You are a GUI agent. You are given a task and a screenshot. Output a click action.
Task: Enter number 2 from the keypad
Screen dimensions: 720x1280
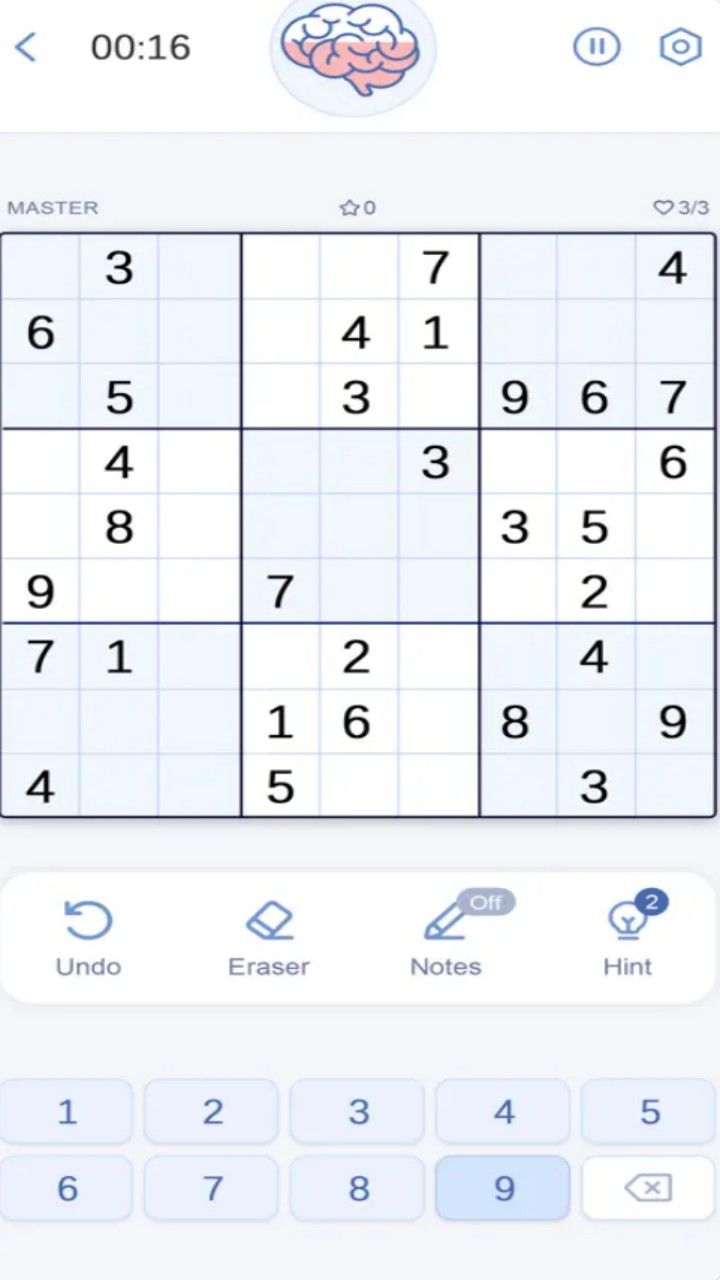pyautogui.click(x=212, y=1112)
